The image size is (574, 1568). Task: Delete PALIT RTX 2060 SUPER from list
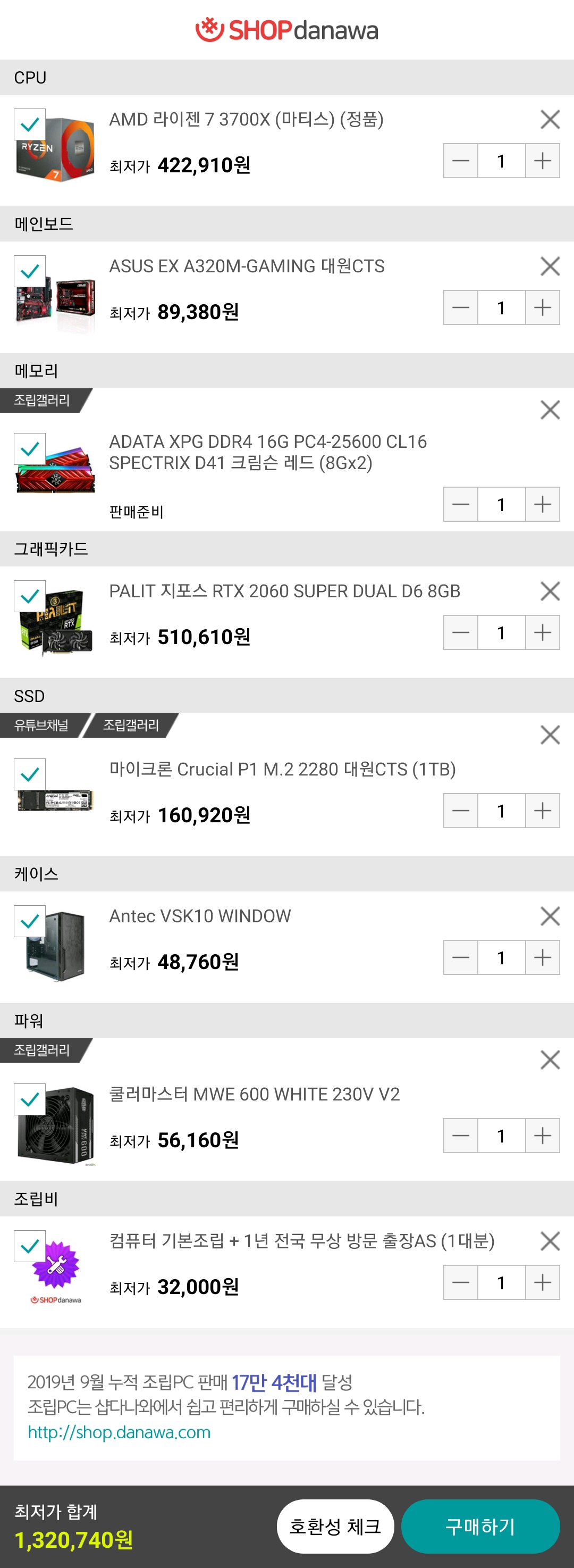[x=550, y=591]
